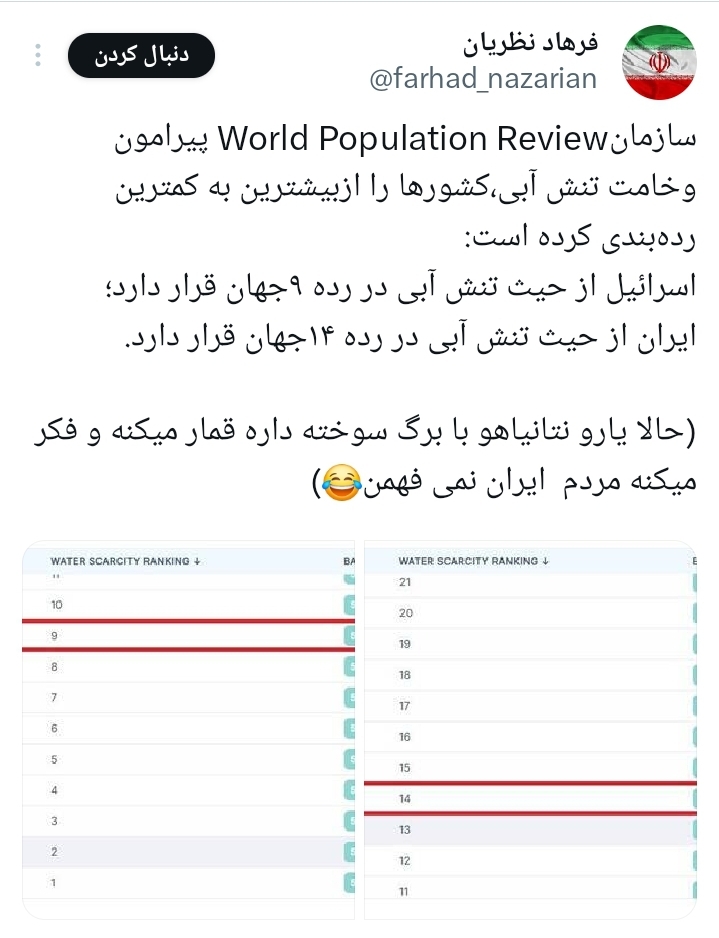The image size is (719, 938).
Task: Open the right image with rank 14 highlighted
Action: coord(529,728)
